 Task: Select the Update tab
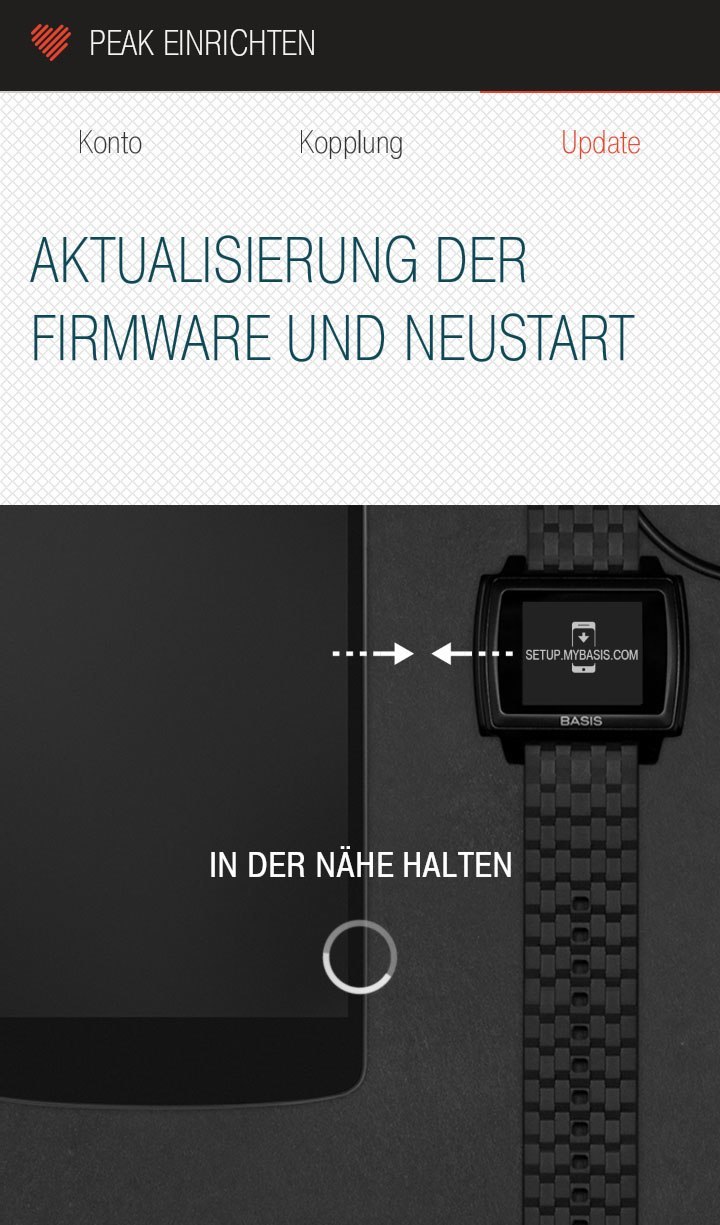tap(600, 143)
